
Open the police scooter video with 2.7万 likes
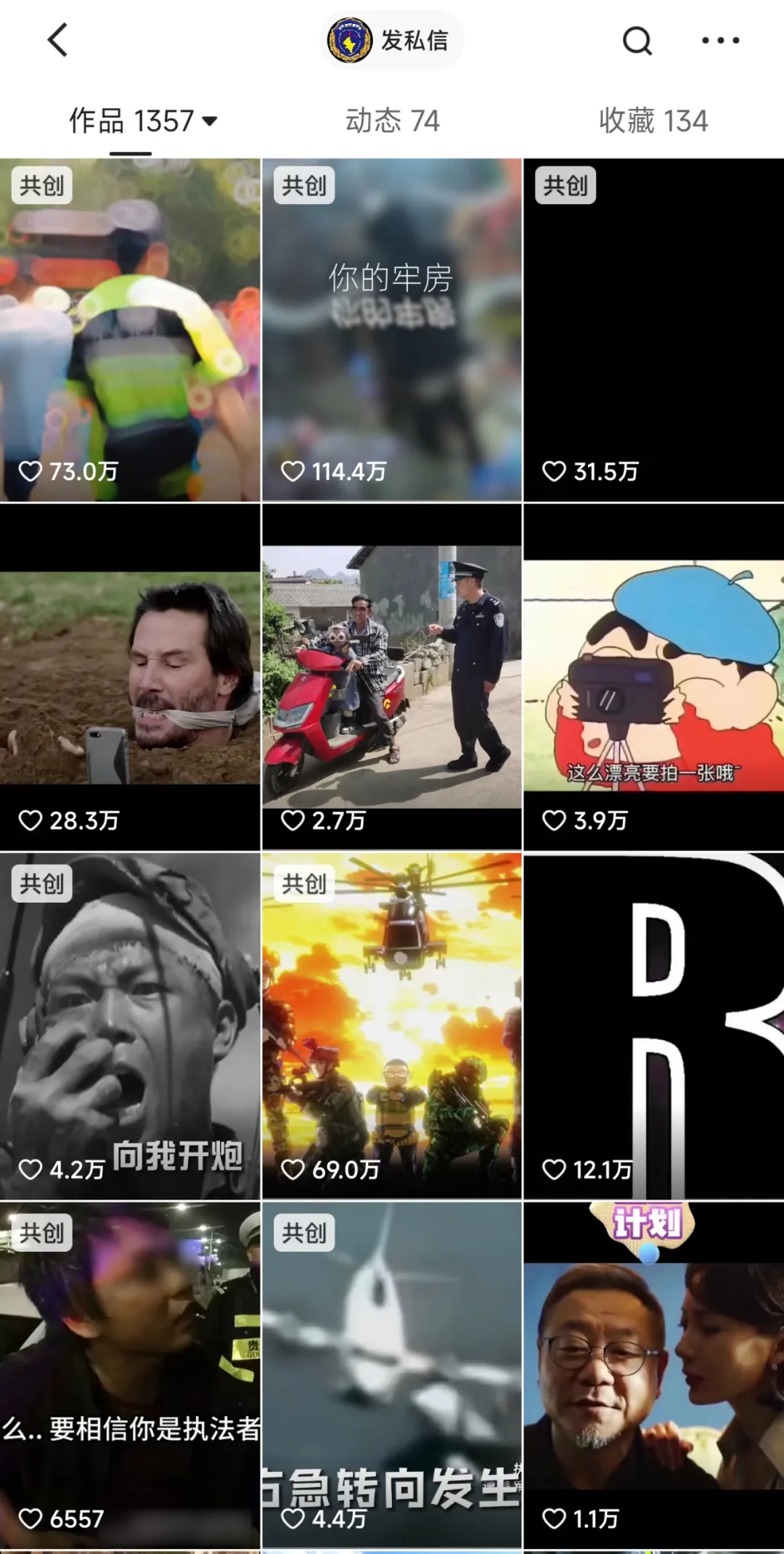click(392, 678)
